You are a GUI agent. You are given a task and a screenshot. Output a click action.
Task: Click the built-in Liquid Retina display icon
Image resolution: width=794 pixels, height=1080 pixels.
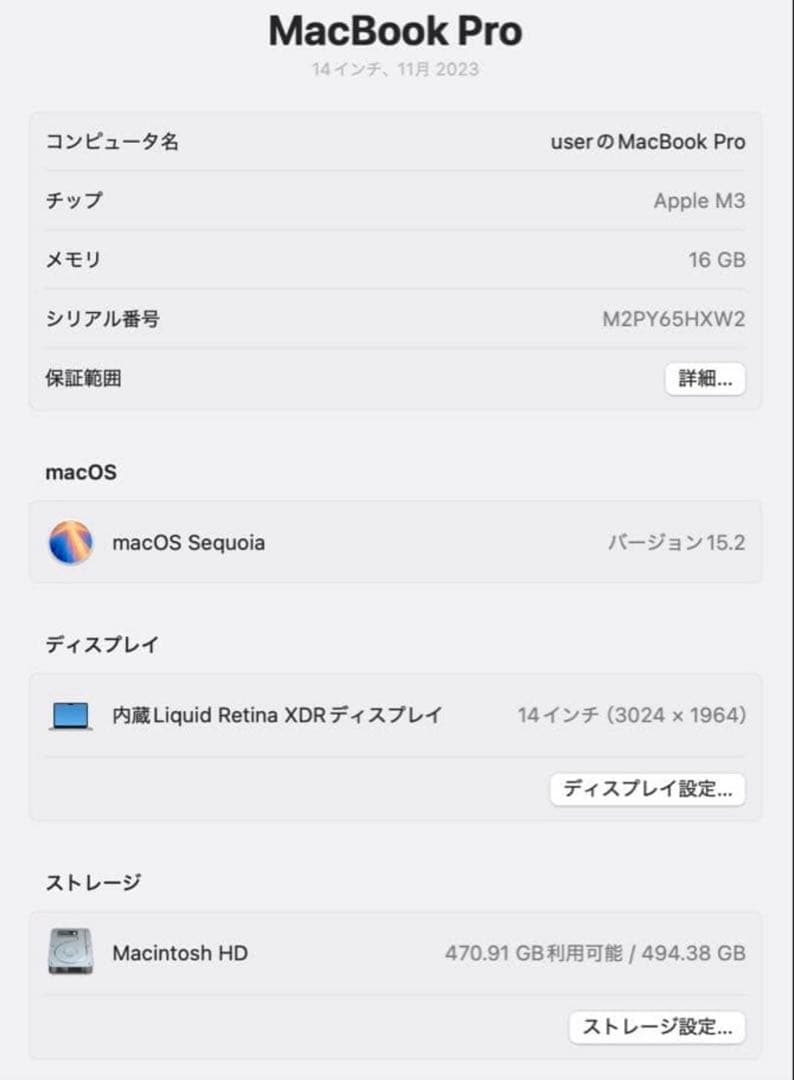click(71, 716)
